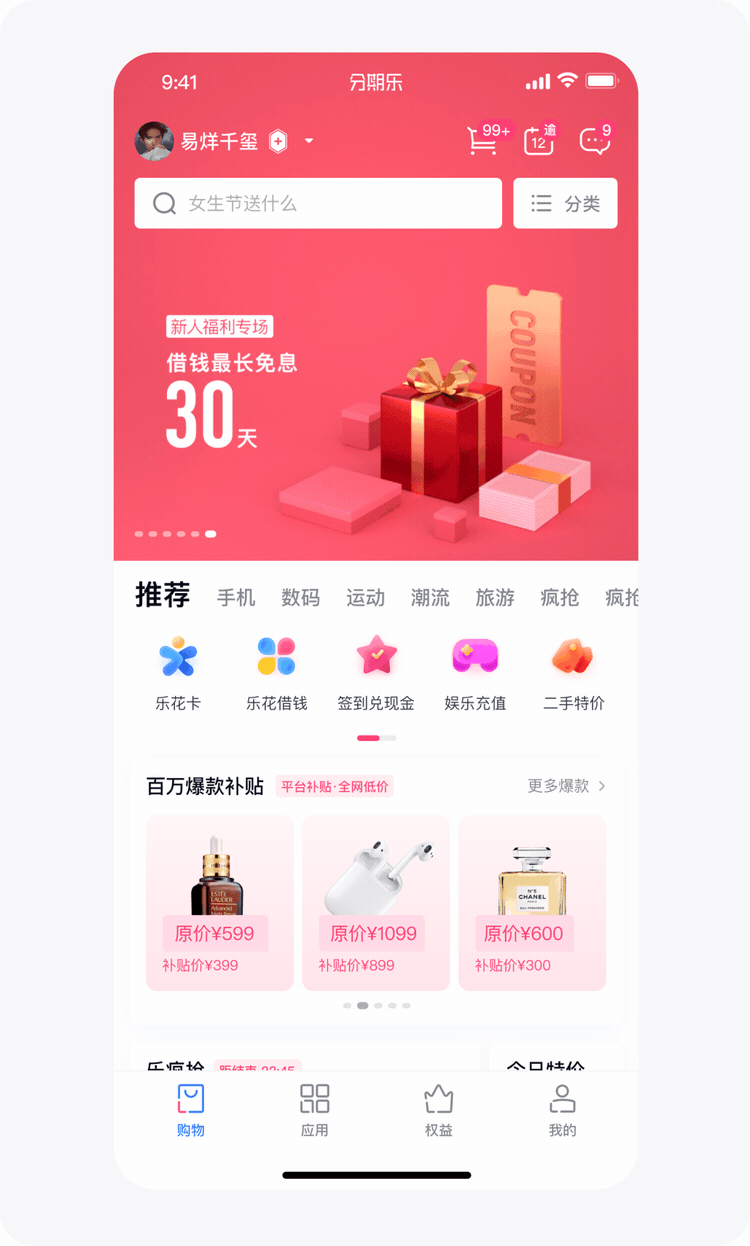Switch to the 手机 category tab
Viewport: 750px width, 1246px height.
236,597
